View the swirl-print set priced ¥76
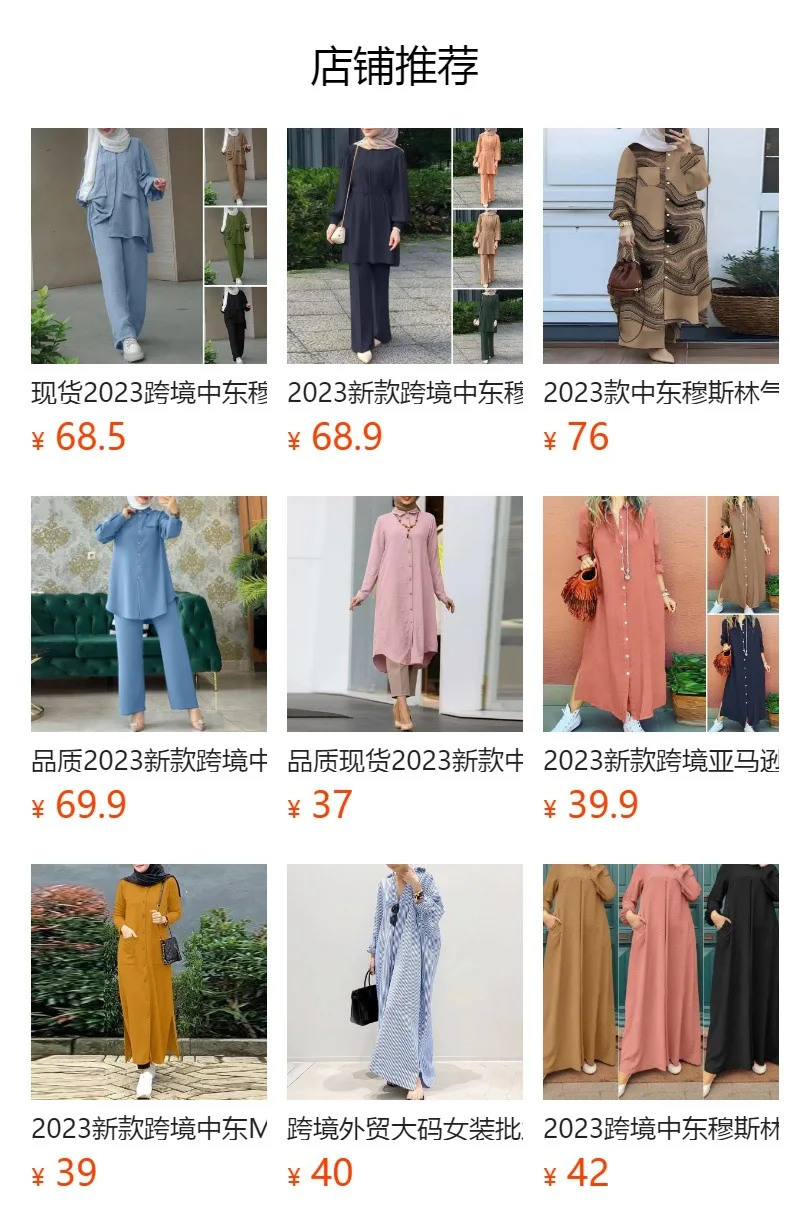 pyautogui.click(x=660, y=246)
